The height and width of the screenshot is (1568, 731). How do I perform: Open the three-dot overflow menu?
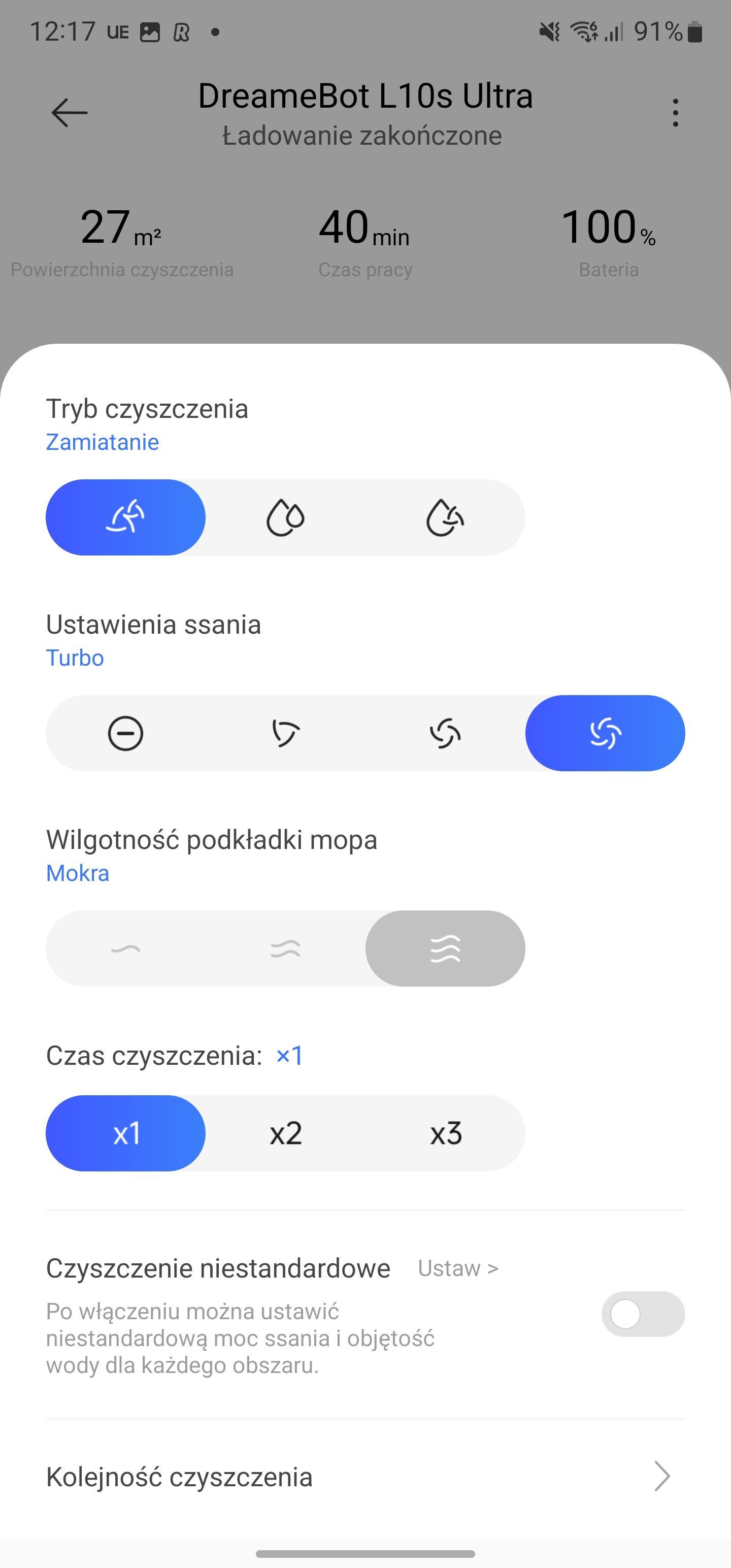[x=675, y=113]
